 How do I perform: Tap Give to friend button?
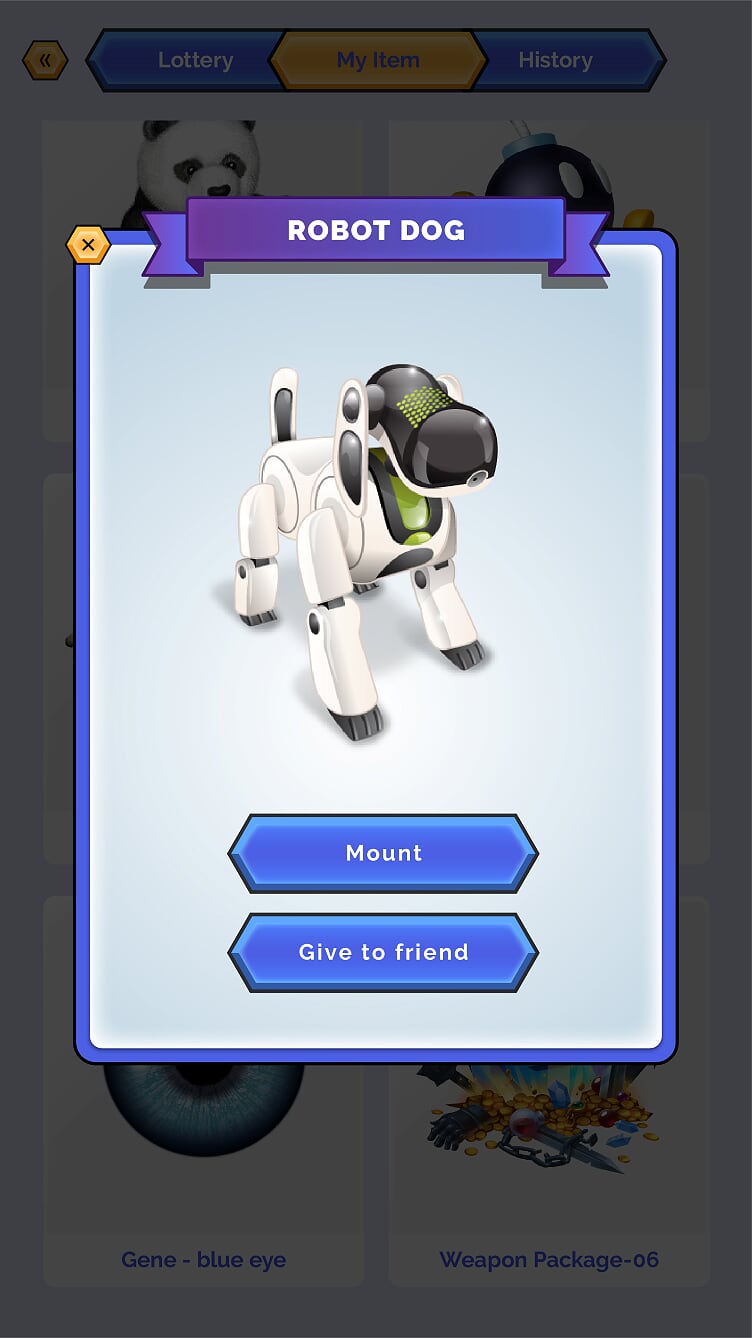tap(383, 952)
